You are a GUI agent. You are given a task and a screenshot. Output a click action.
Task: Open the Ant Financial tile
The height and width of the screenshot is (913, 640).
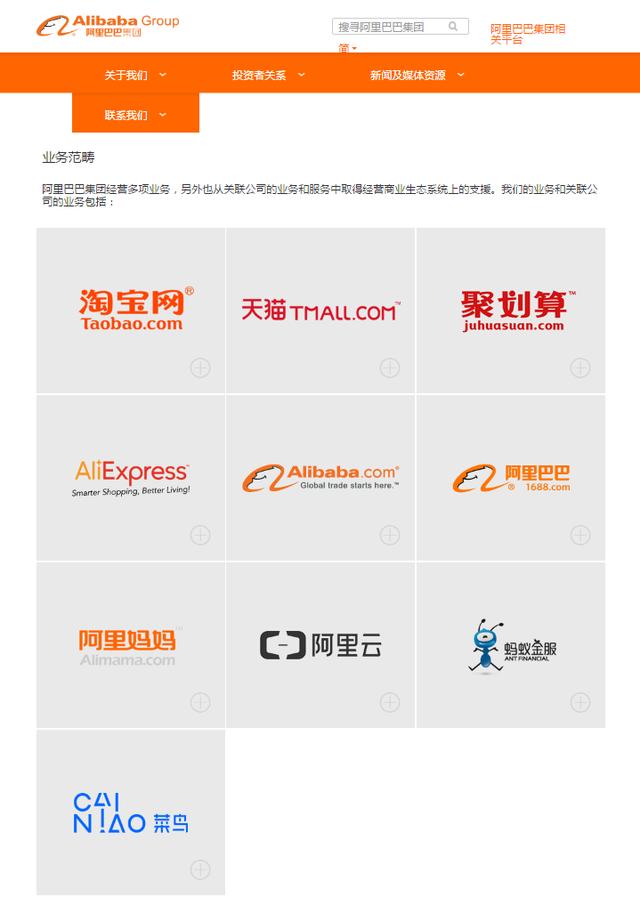511,645
